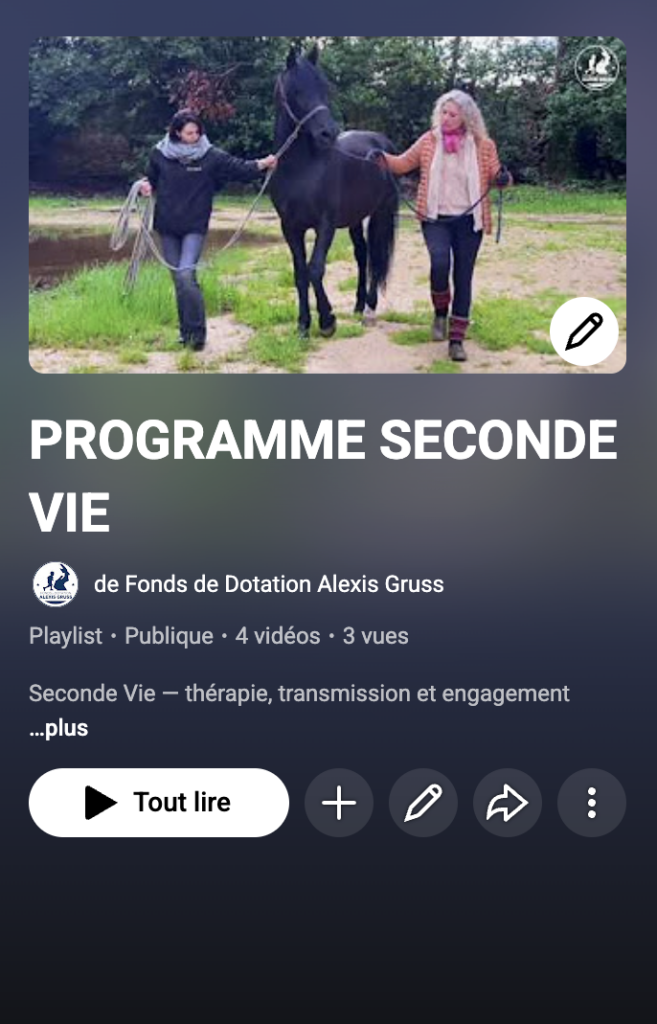Play all videos with Tout lire
The image size is (657, 1024).
coord(159,802)
